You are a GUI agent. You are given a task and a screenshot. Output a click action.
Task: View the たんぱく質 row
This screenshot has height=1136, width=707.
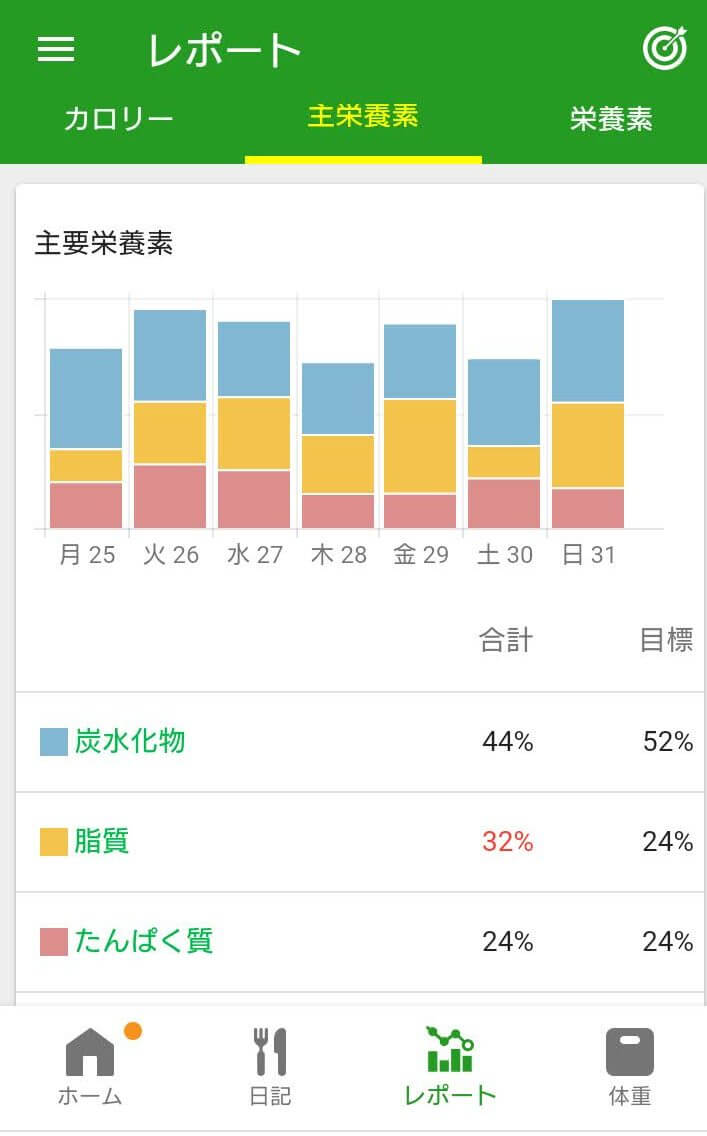coord(360,942)
